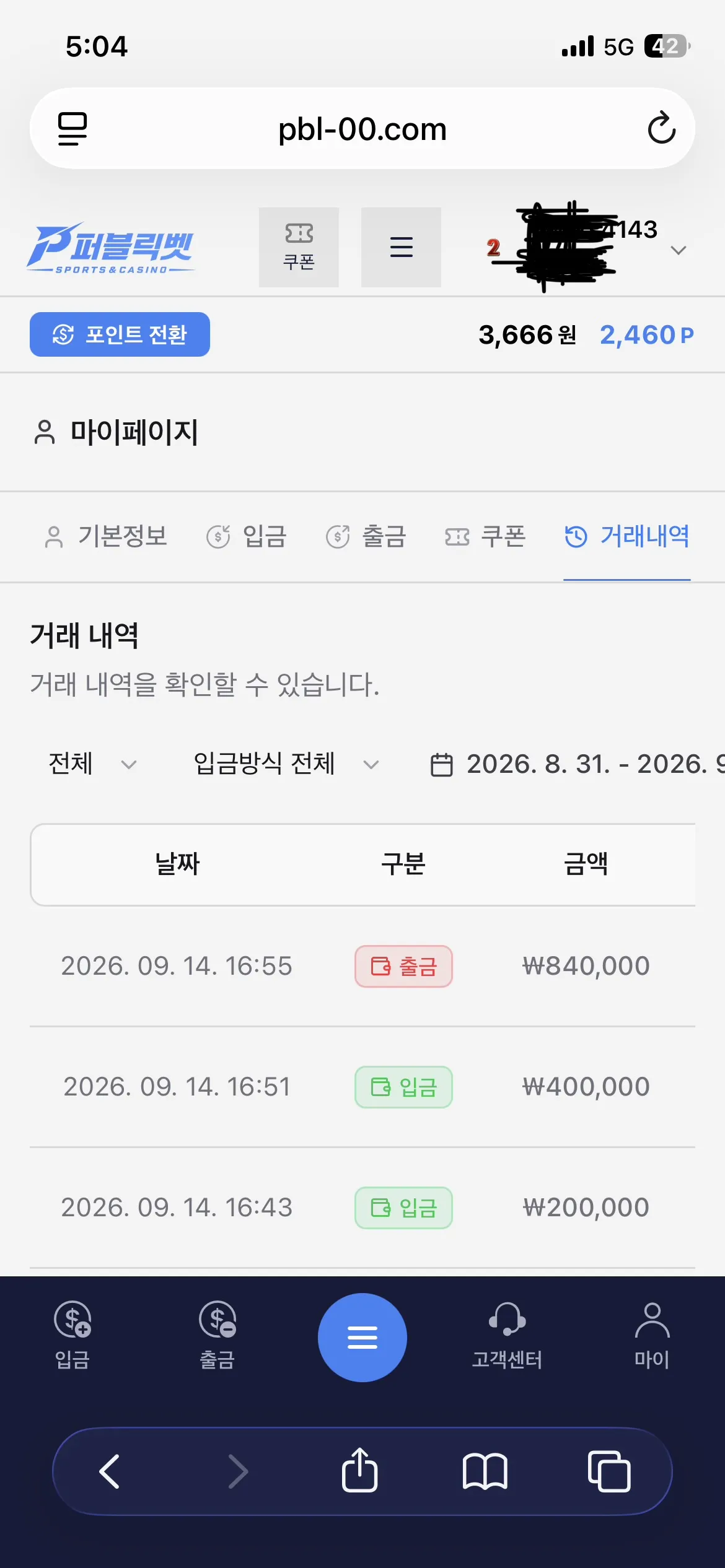The width and height of the screenshot is (725, 1568).
Task: Open the 쿠폰 button in the header
Action: coord(299,247)
